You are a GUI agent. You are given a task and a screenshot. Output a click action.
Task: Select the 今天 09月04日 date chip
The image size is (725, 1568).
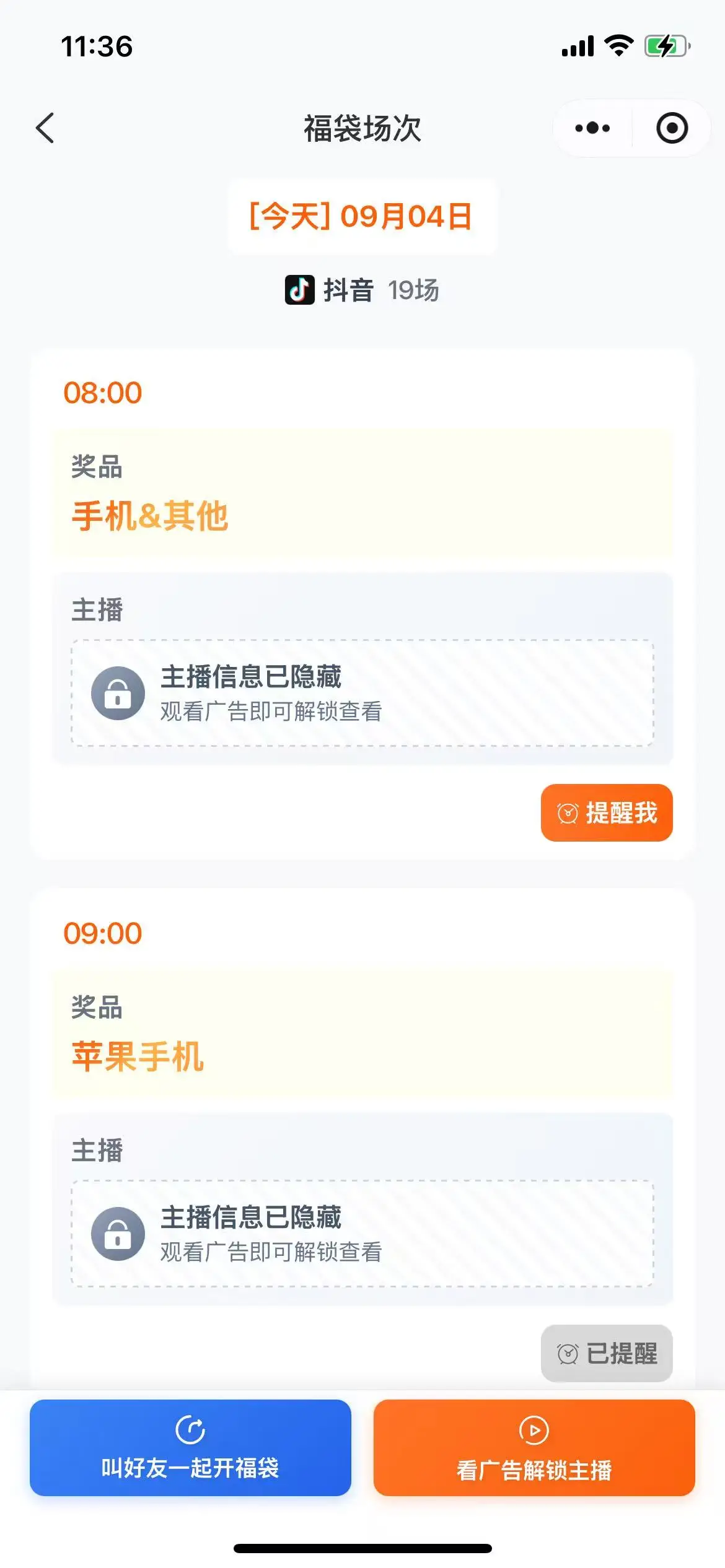tap(362, 217)
